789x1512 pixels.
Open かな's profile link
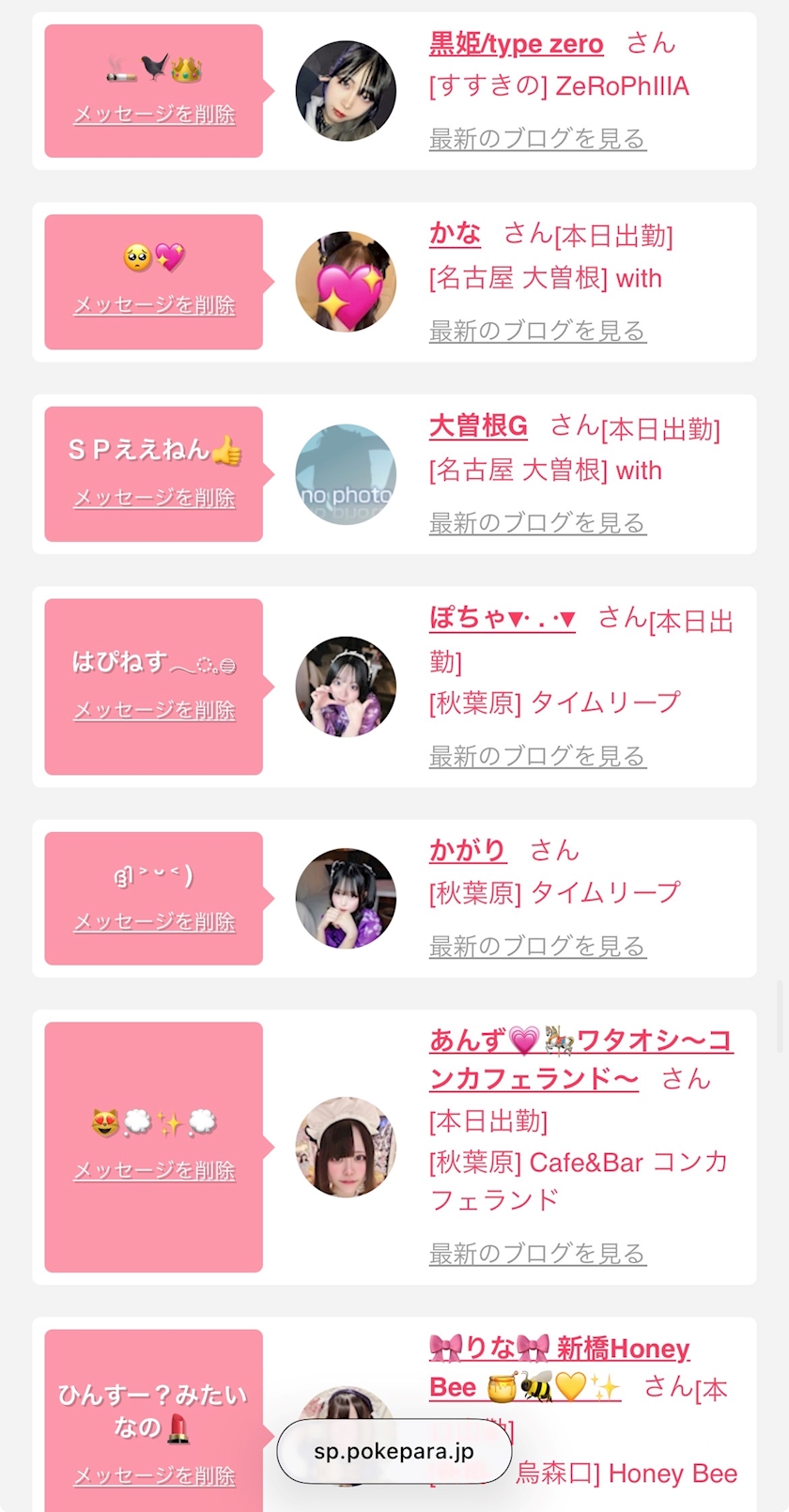click(x=455, y=233)
